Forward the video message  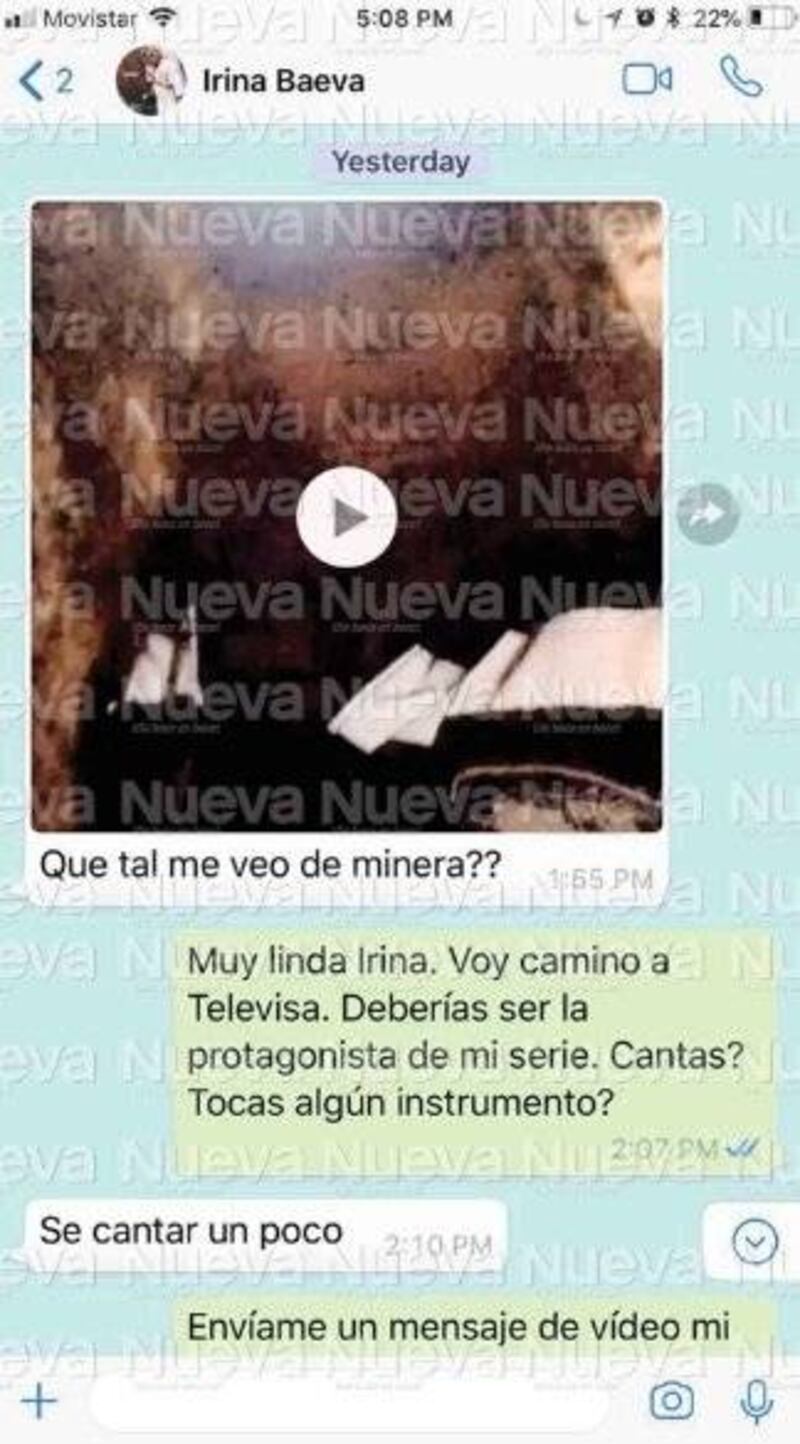coord(708,514)
